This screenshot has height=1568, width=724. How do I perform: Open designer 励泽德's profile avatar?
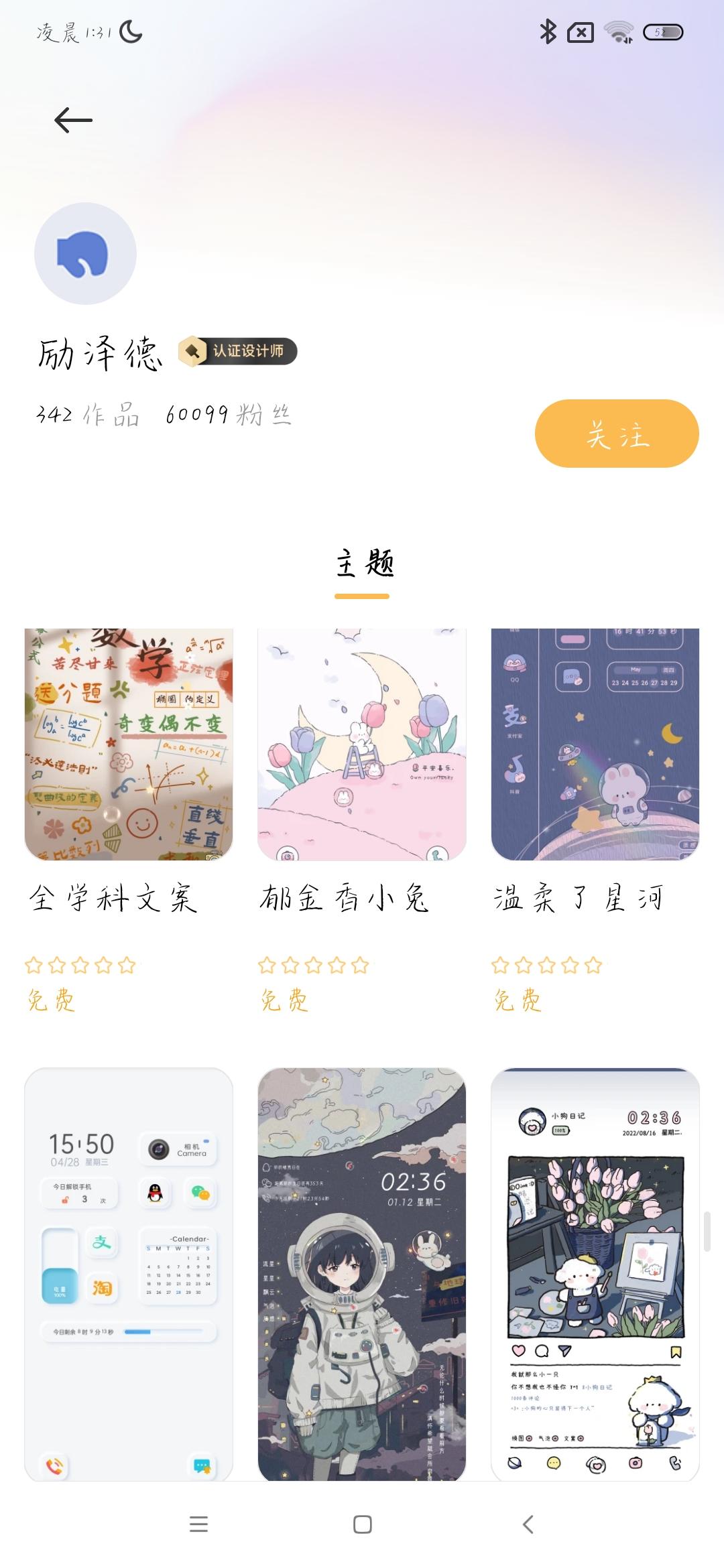pos(86,253)
